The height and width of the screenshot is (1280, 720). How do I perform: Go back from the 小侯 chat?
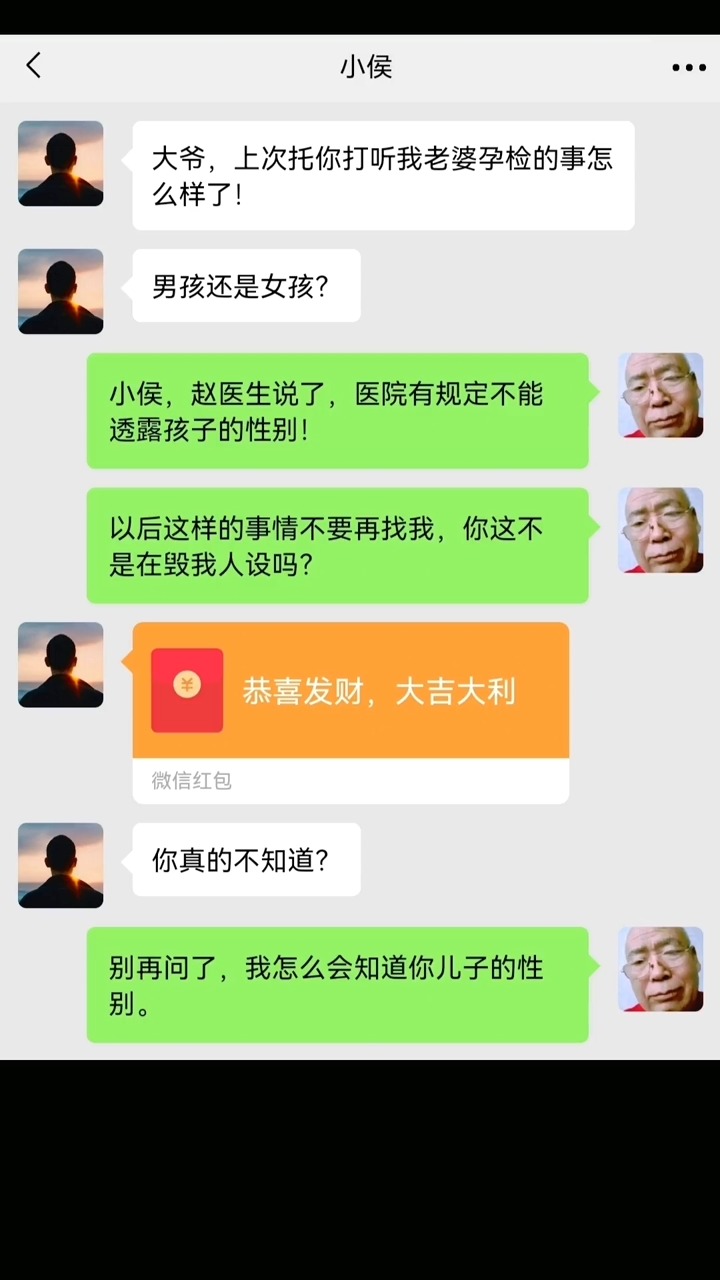34,66
